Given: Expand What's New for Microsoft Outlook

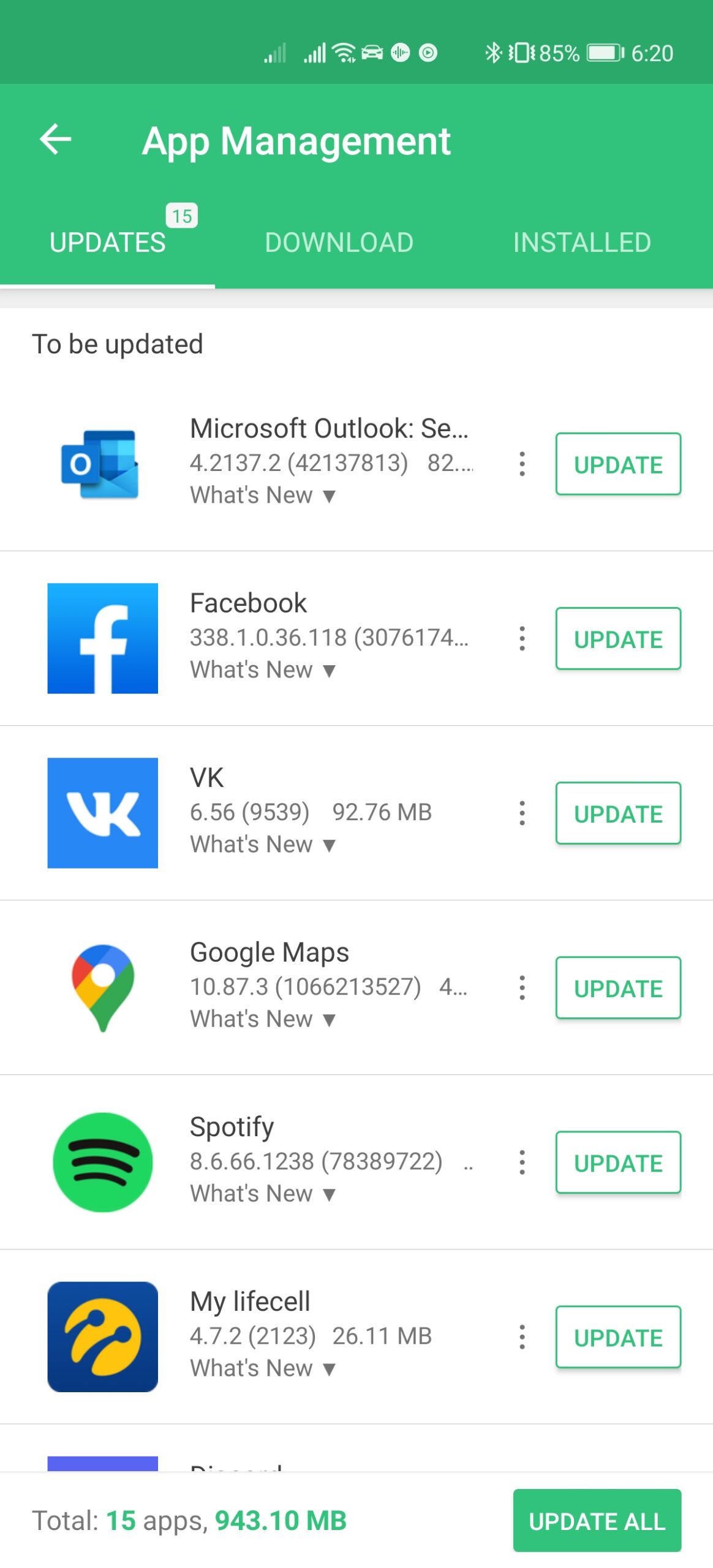Looking at the screenshot, I should tap(263, 495).
